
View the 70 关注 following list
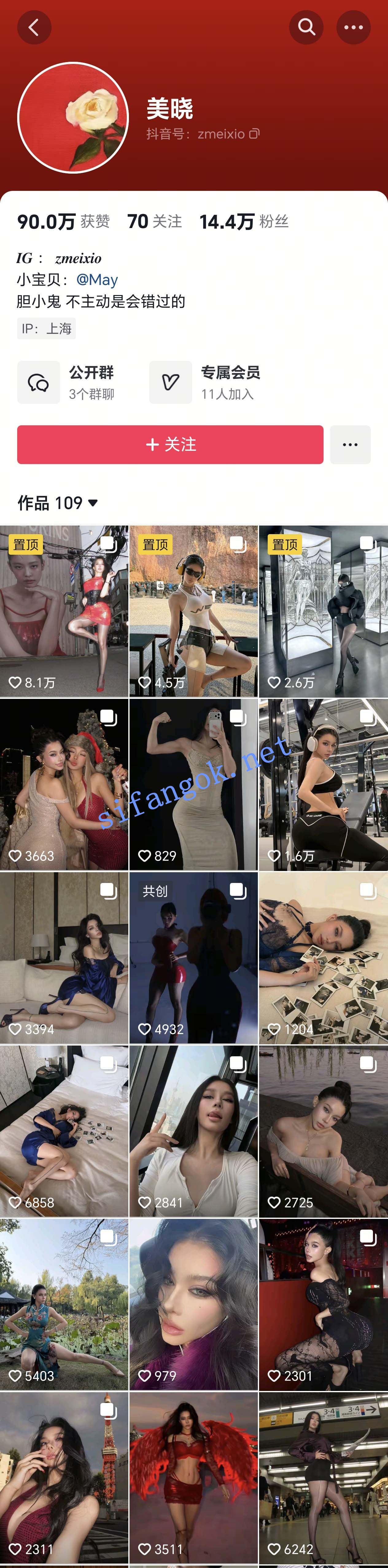click(x=154, y=222)
